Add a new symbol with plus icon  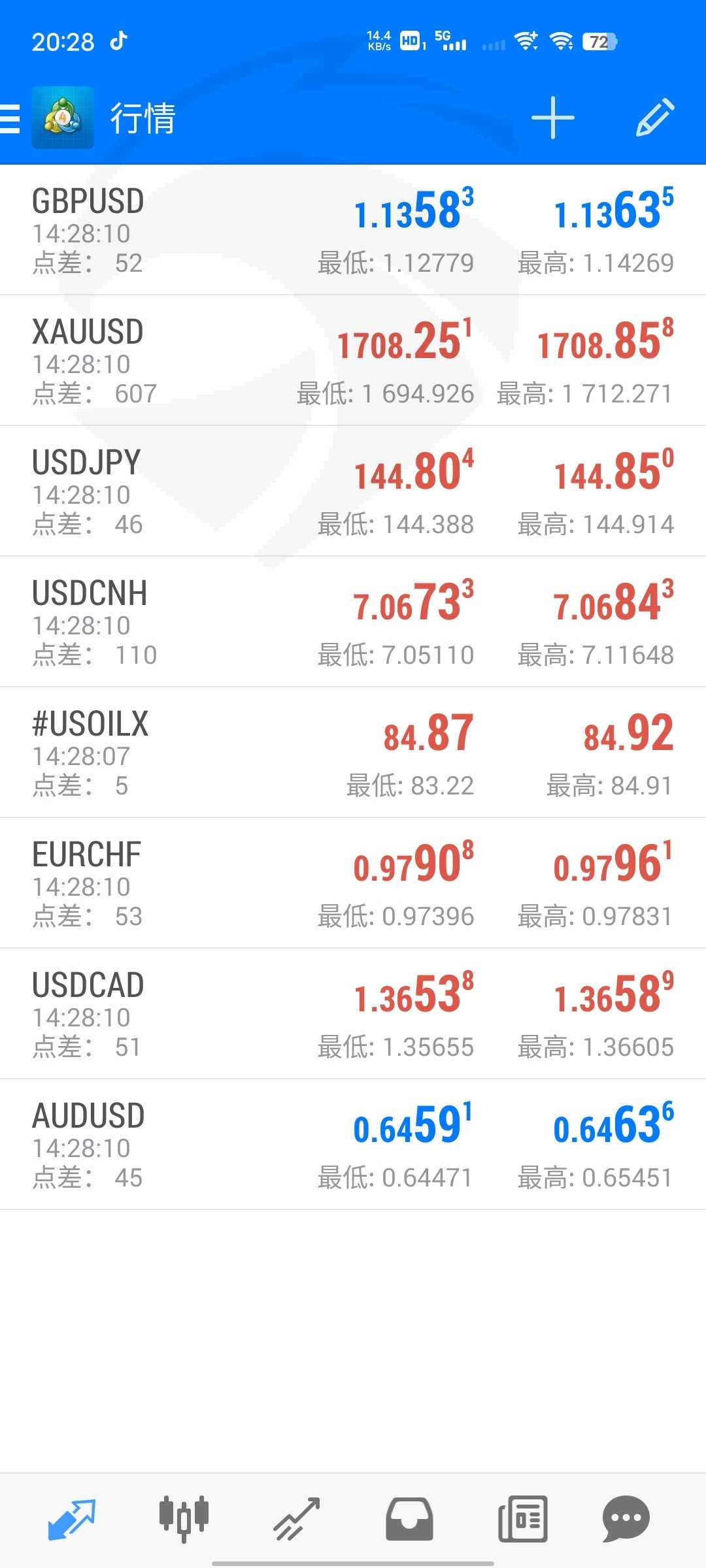552,118
